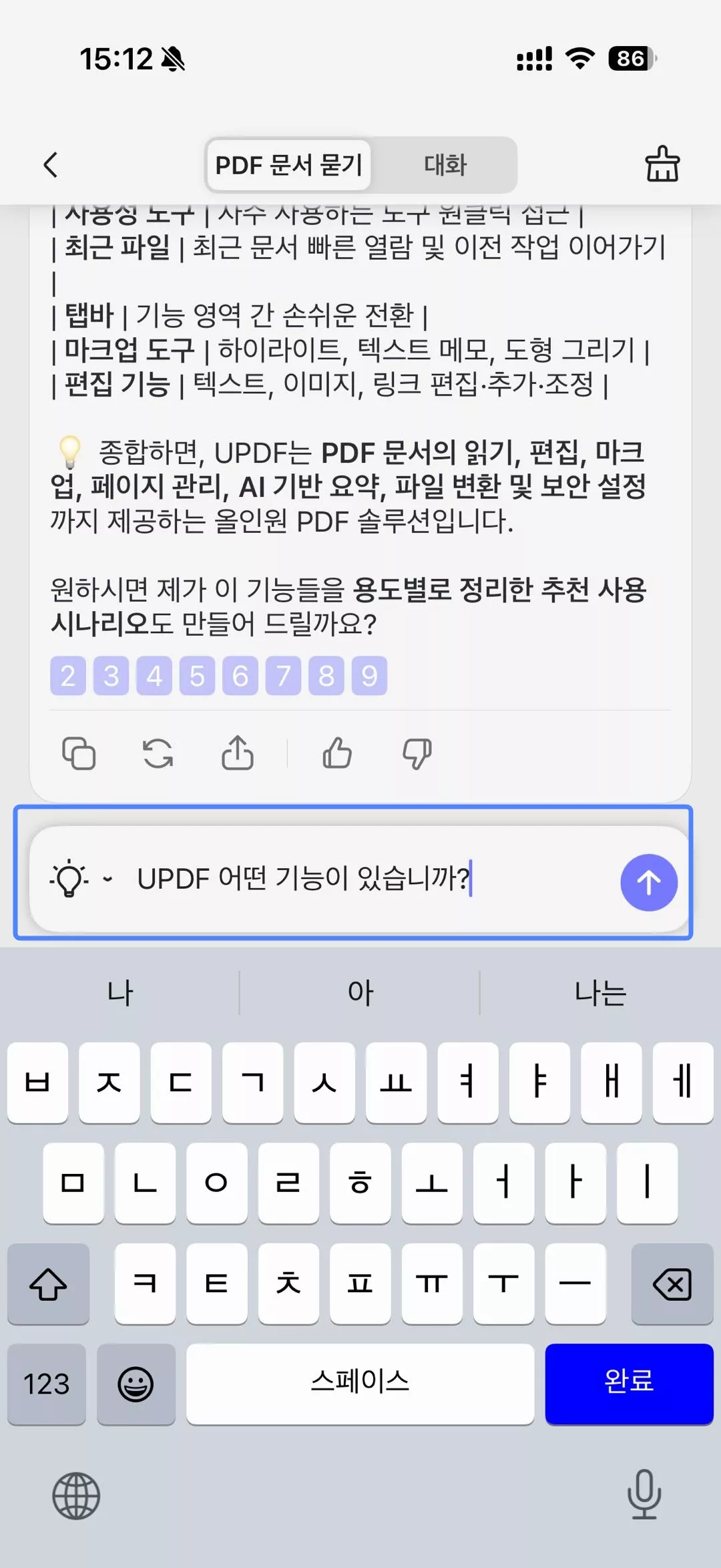Clear the chat with the broom icon
The image size is (721, 1568).
point(663,165)
